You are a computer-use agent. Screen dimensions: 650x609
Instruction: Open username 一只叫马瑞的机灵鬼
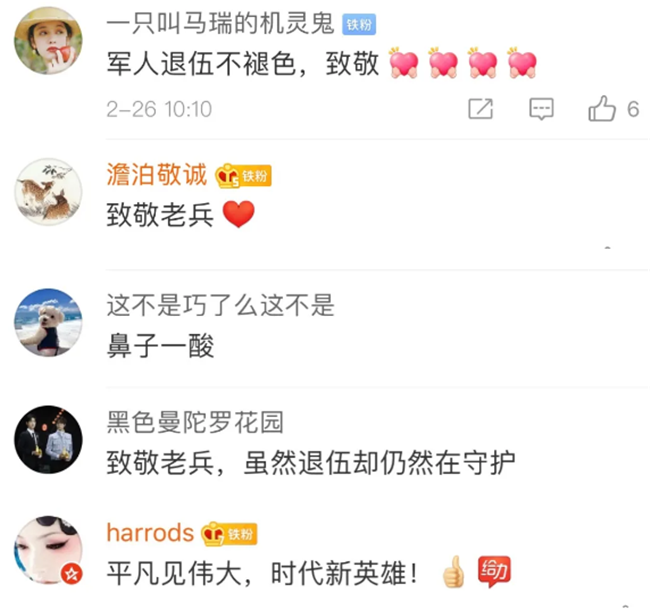[x=220, y=24]
